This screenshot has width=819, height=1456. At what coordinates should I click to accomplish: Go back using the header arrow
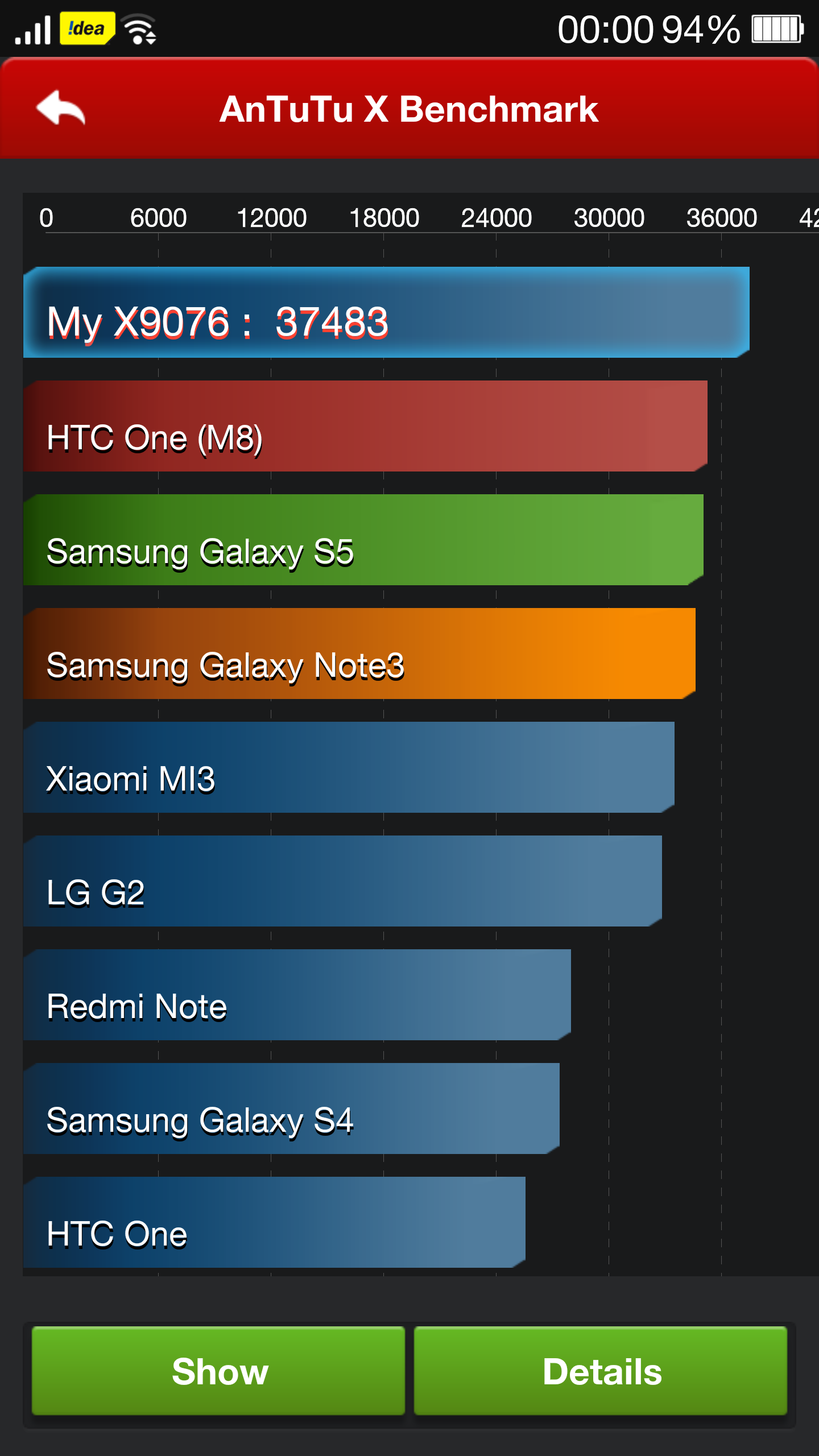[60, 108]
